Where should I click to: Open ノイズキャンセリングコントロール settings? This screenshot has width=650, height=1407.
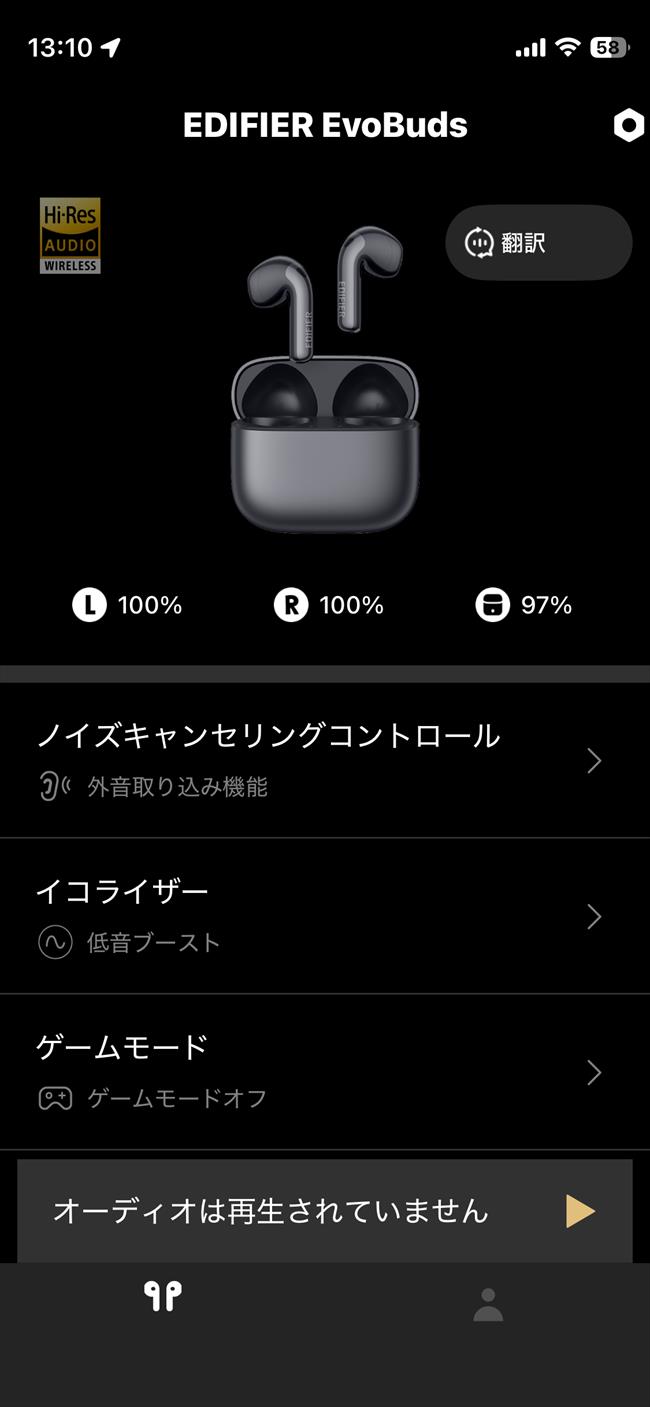click(x=324, y=760)
